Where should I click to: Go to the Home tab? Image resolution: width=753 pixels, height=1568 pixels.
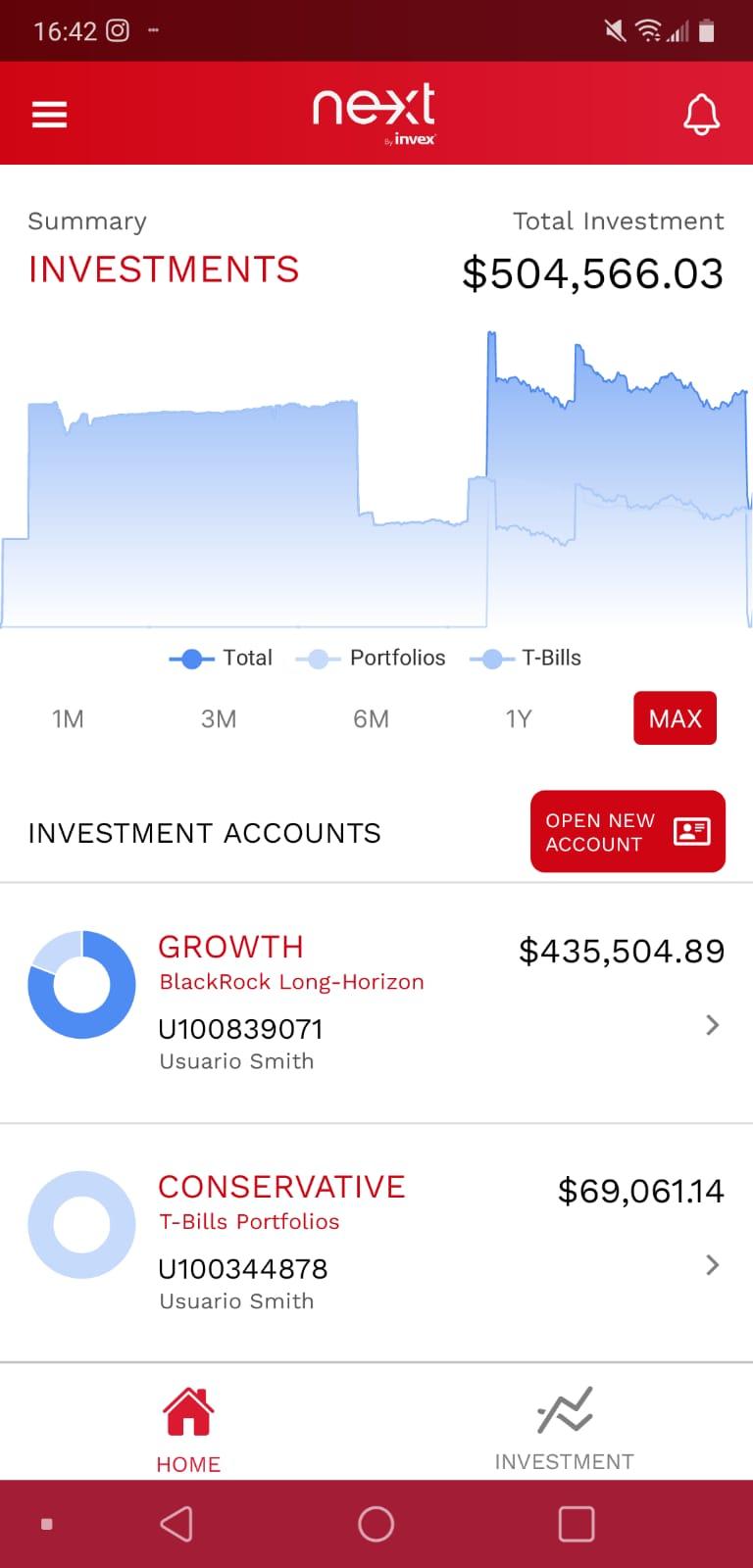(x=188, y=1431)
